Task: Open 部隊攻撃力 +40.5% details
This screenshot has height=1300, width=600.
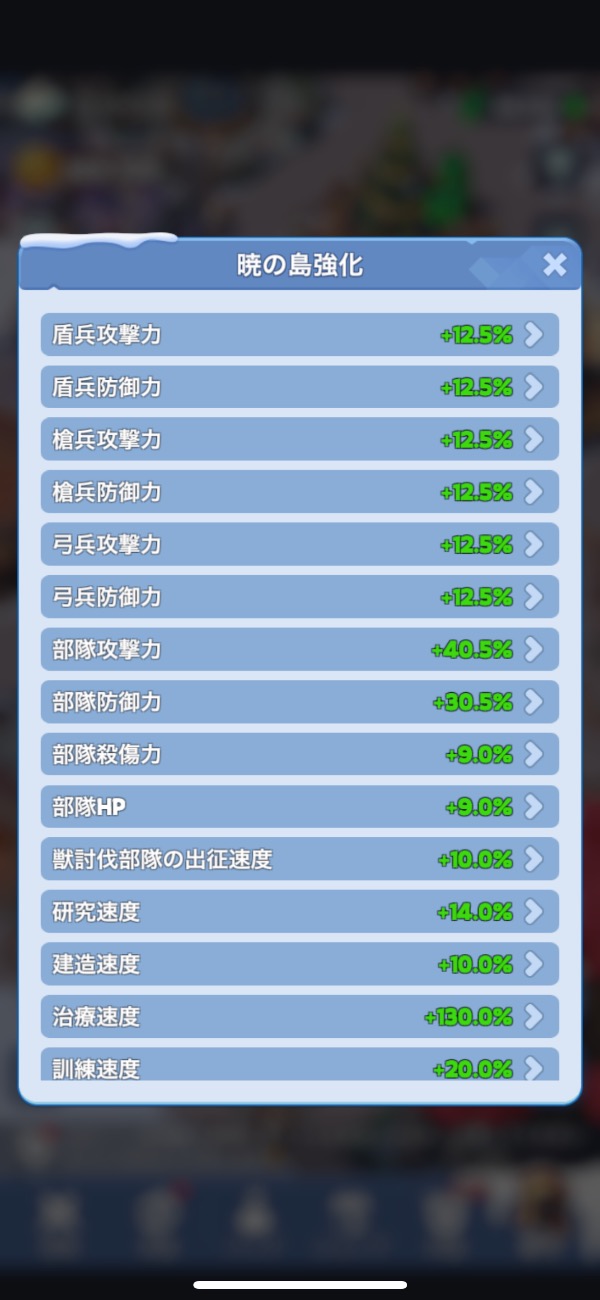Action: (299, 650)
